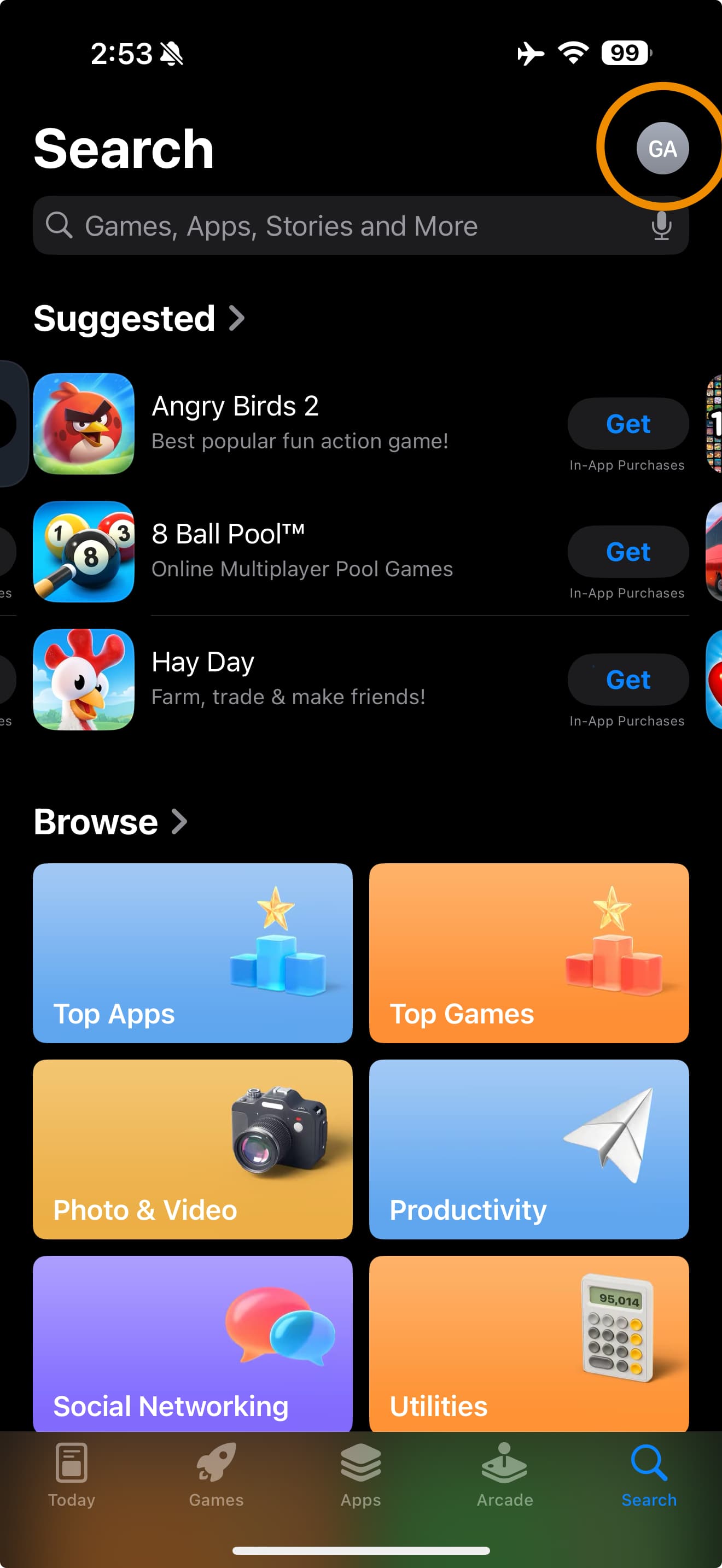Open the GA account profile
Image resolution: width=722 pixels, height=1568 pixels.
(x=662, y=148)
